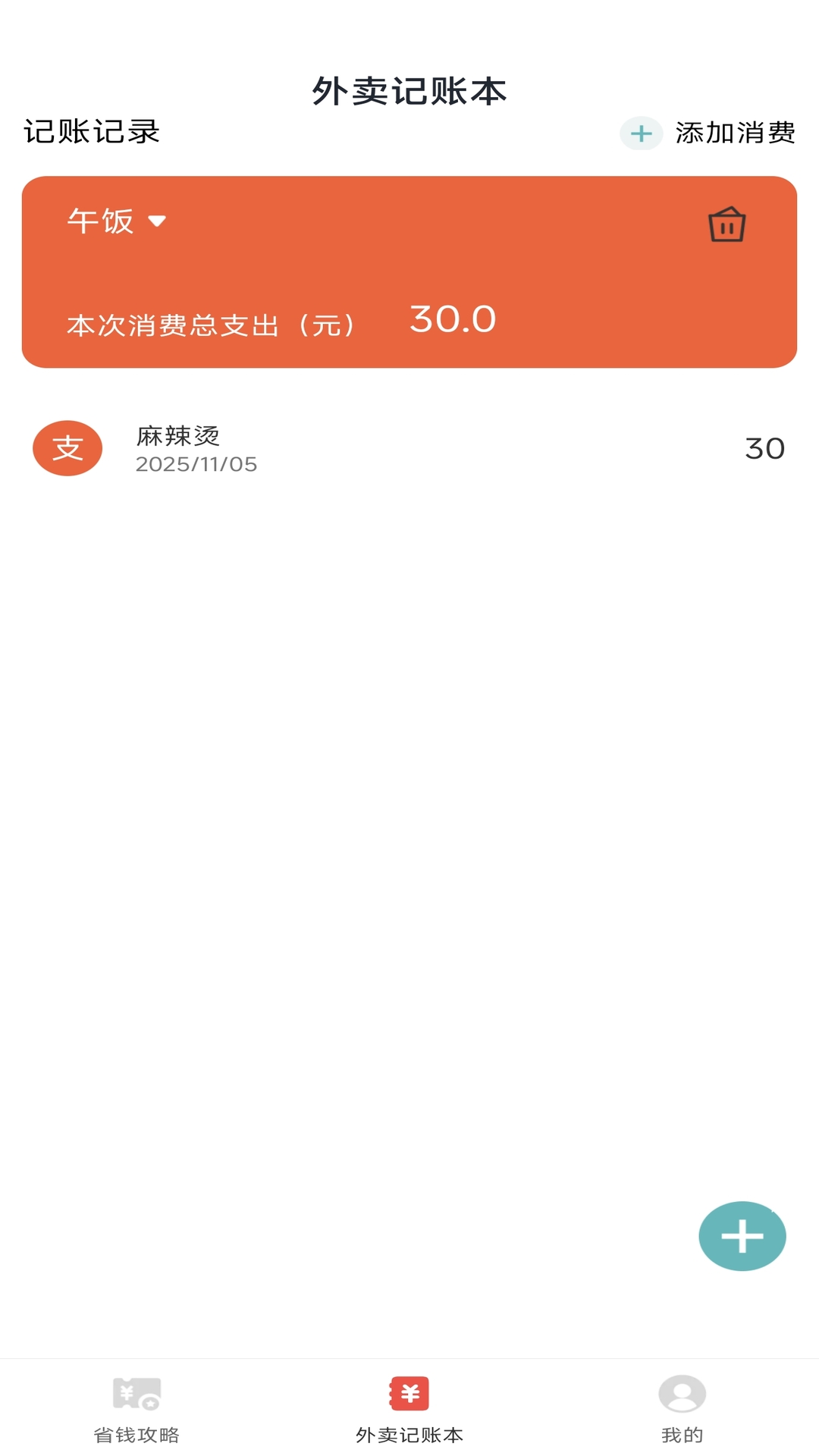Open the delete trash can icon on the meal card
Image resolution: width=819 pixels, height=1456 pixels.
726,224
